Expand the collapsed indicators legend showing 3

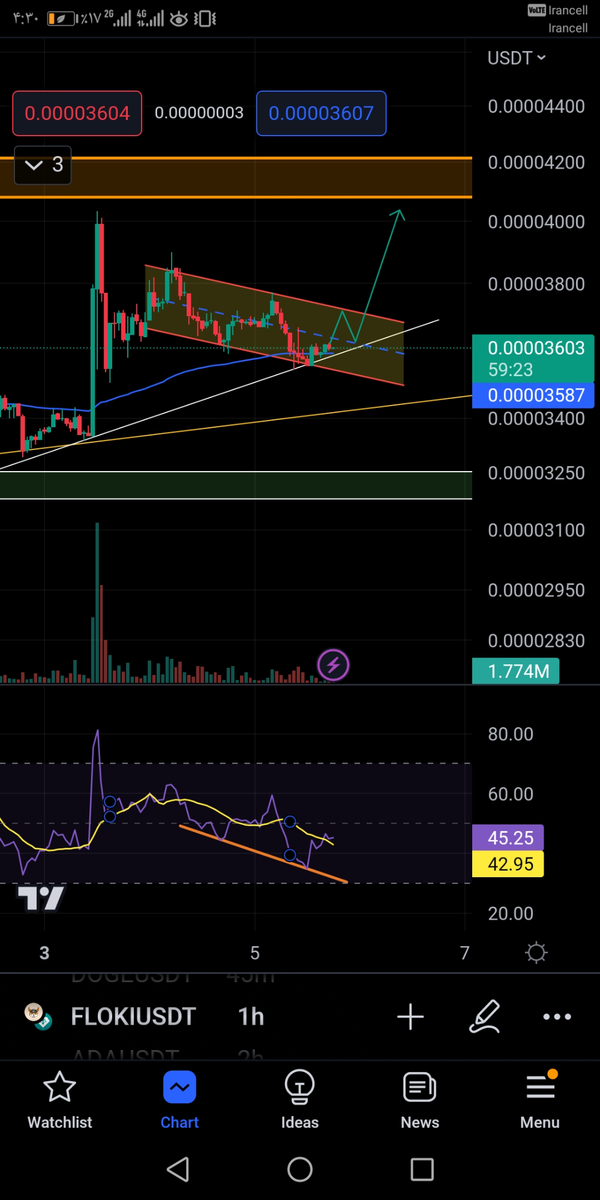point(44,165)
